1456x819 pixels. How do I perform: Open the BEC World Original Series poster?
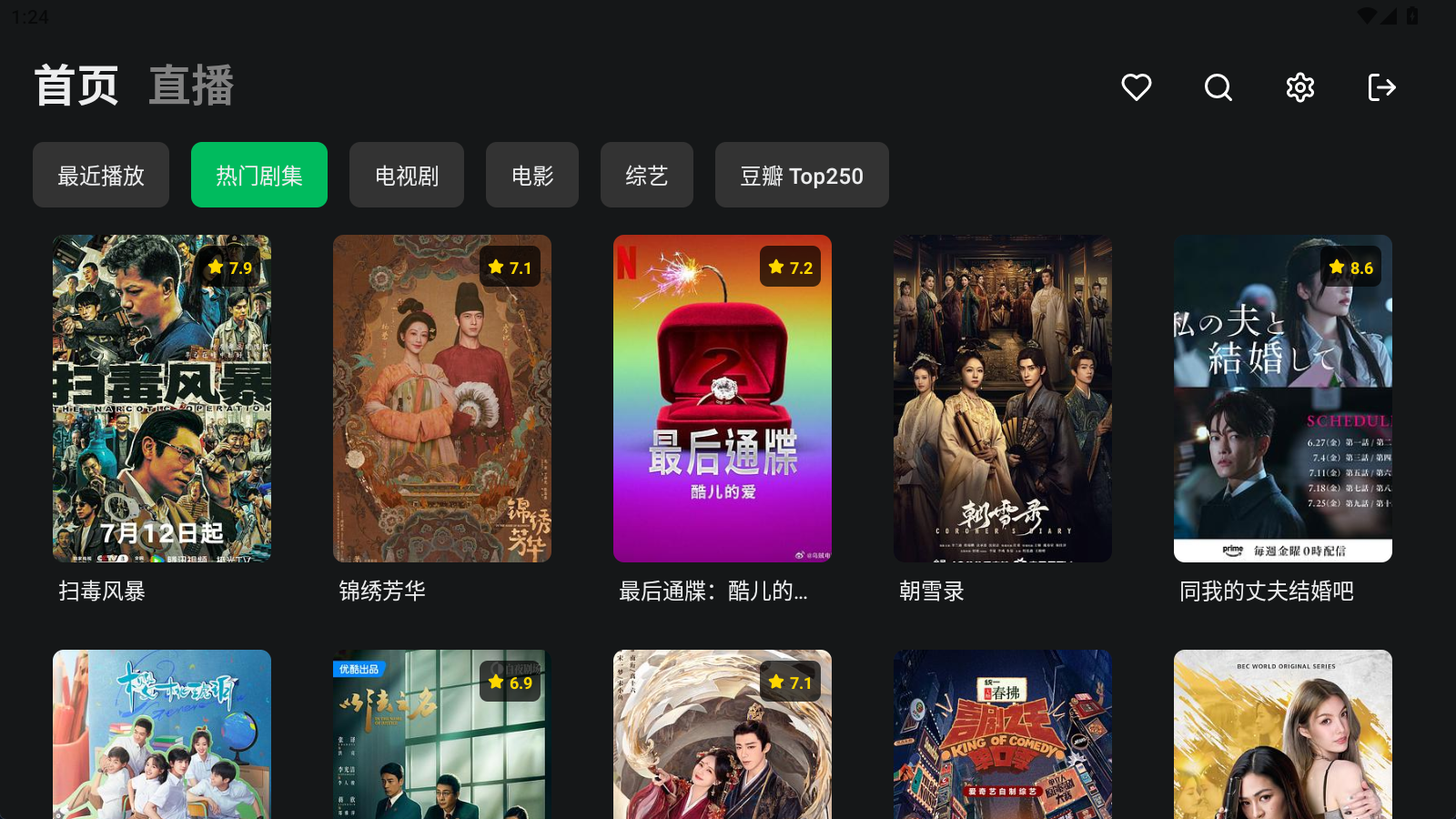click(1283, 737)
